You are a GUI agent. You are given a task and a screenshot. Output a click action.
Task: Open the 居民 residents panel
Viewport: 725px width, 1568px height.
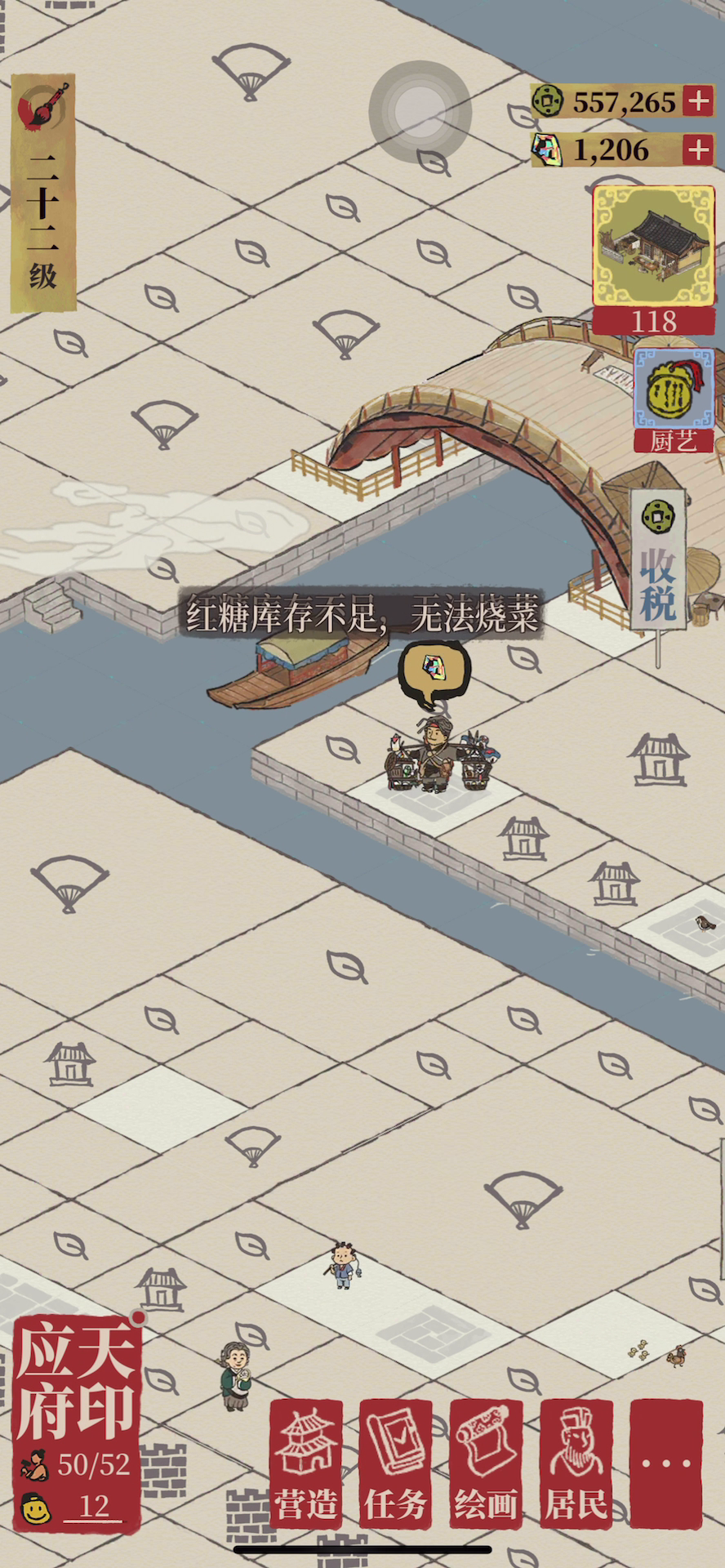(576, 1462)
